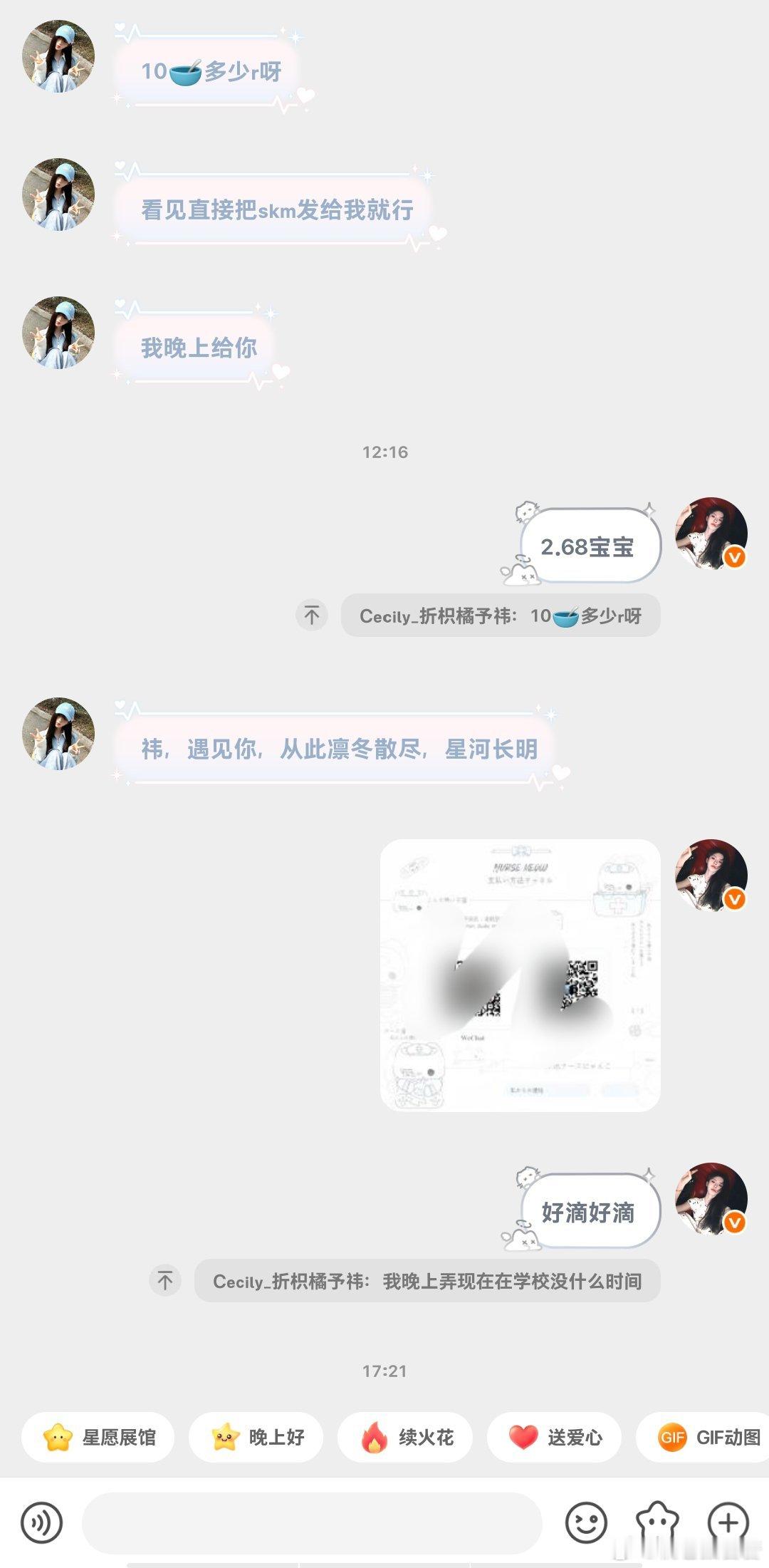Focus the message input field
The image size is (769, 1568).
click(312, 1523)
